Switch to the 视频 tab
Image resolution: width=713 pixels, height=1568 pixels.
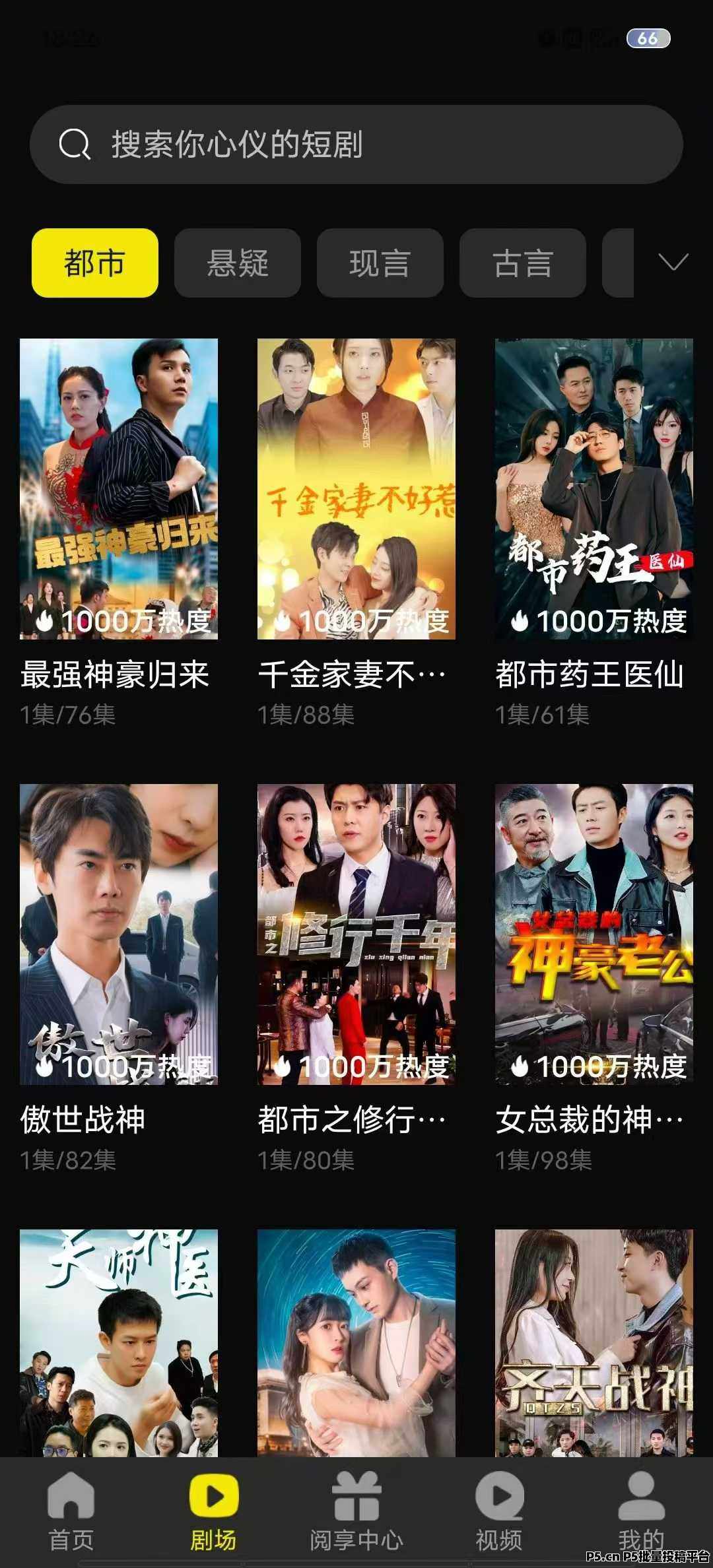(499, 1511)
